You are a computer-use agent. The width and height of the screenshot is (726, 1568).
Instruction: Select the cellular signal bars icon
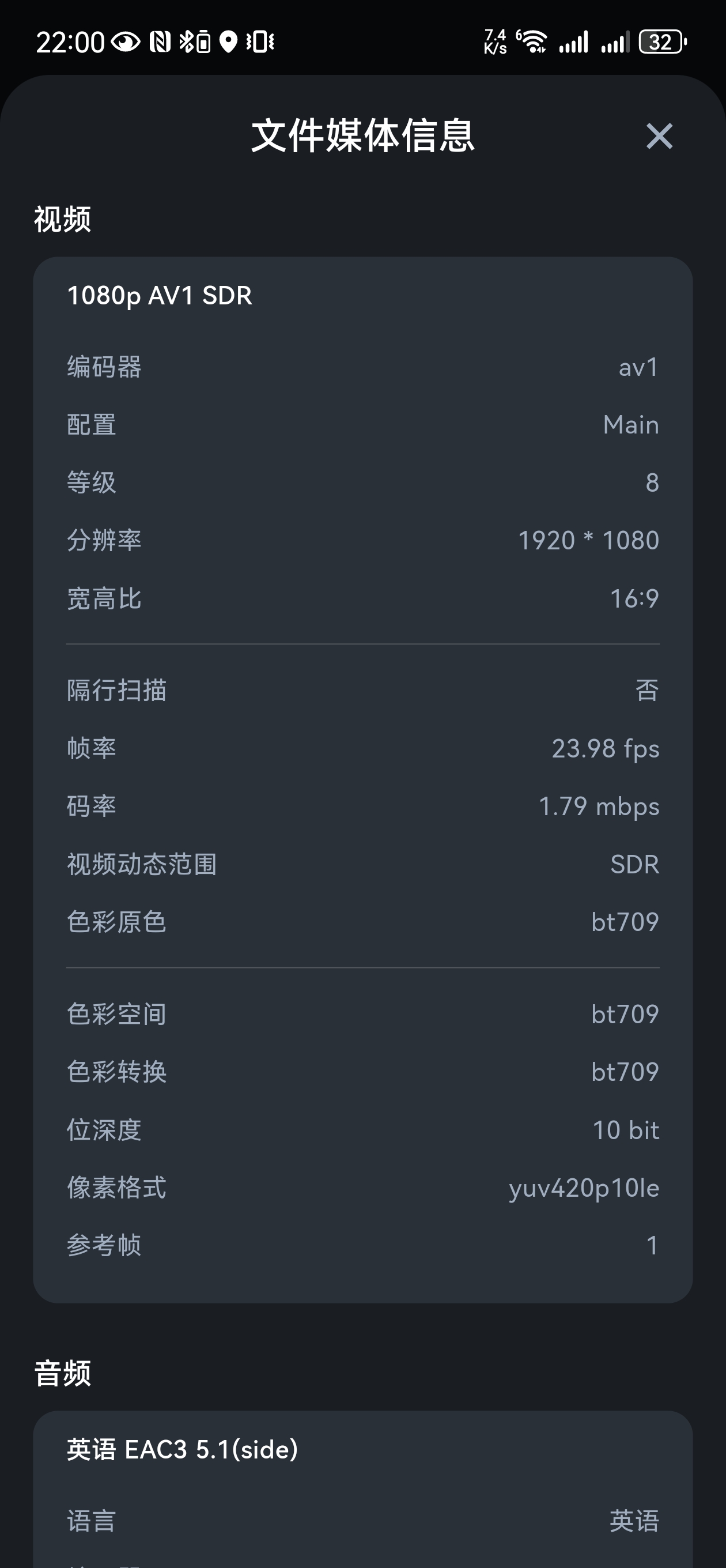(574, 42)
